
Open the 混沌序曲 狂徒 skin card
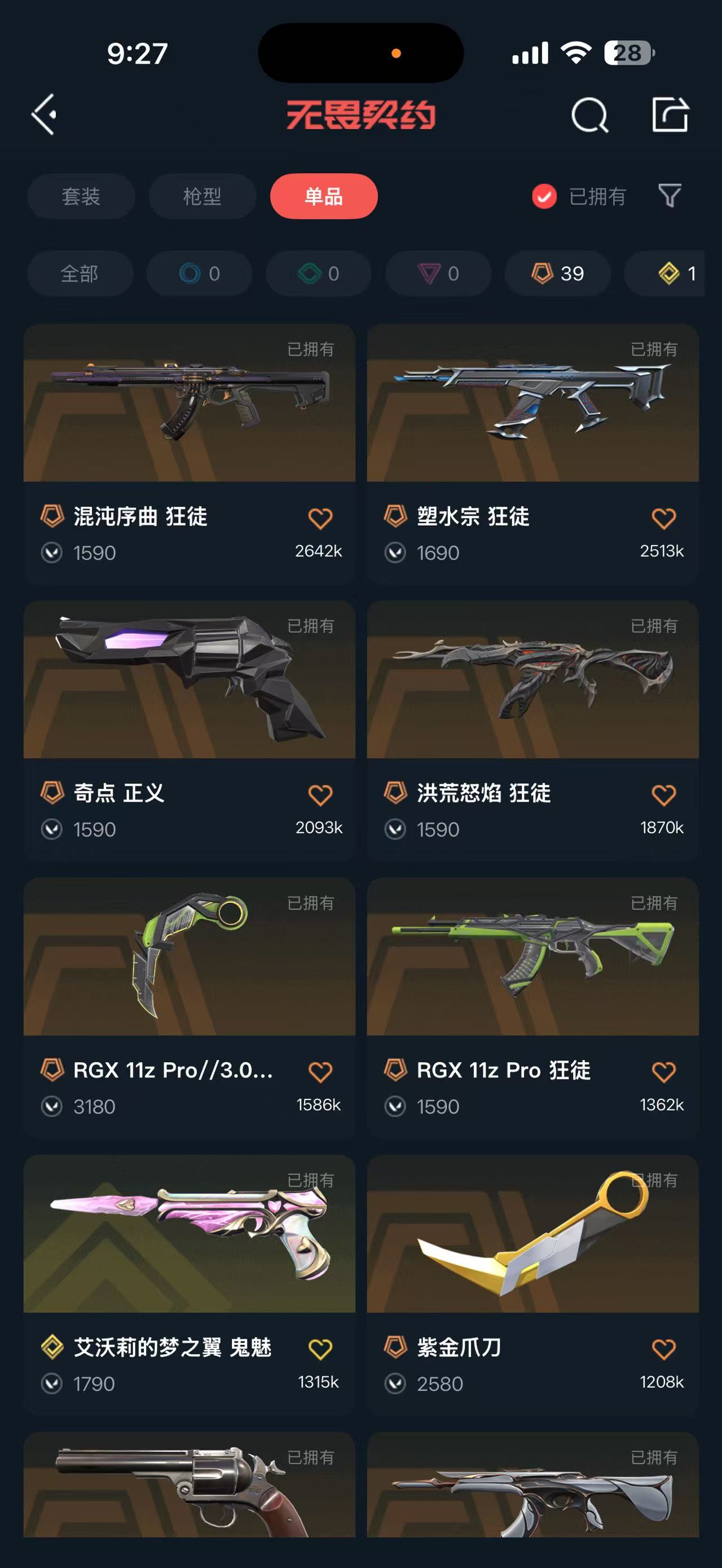(190, 454)
